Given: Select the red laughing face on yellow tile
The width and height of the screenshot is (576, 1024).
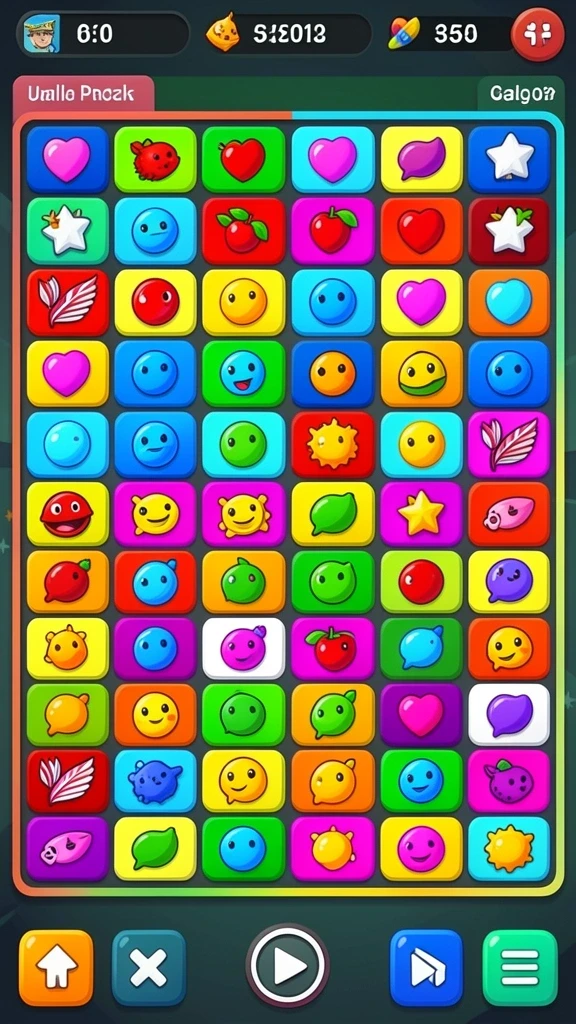Looking at the screenshot, I should [x=67, y=514].
